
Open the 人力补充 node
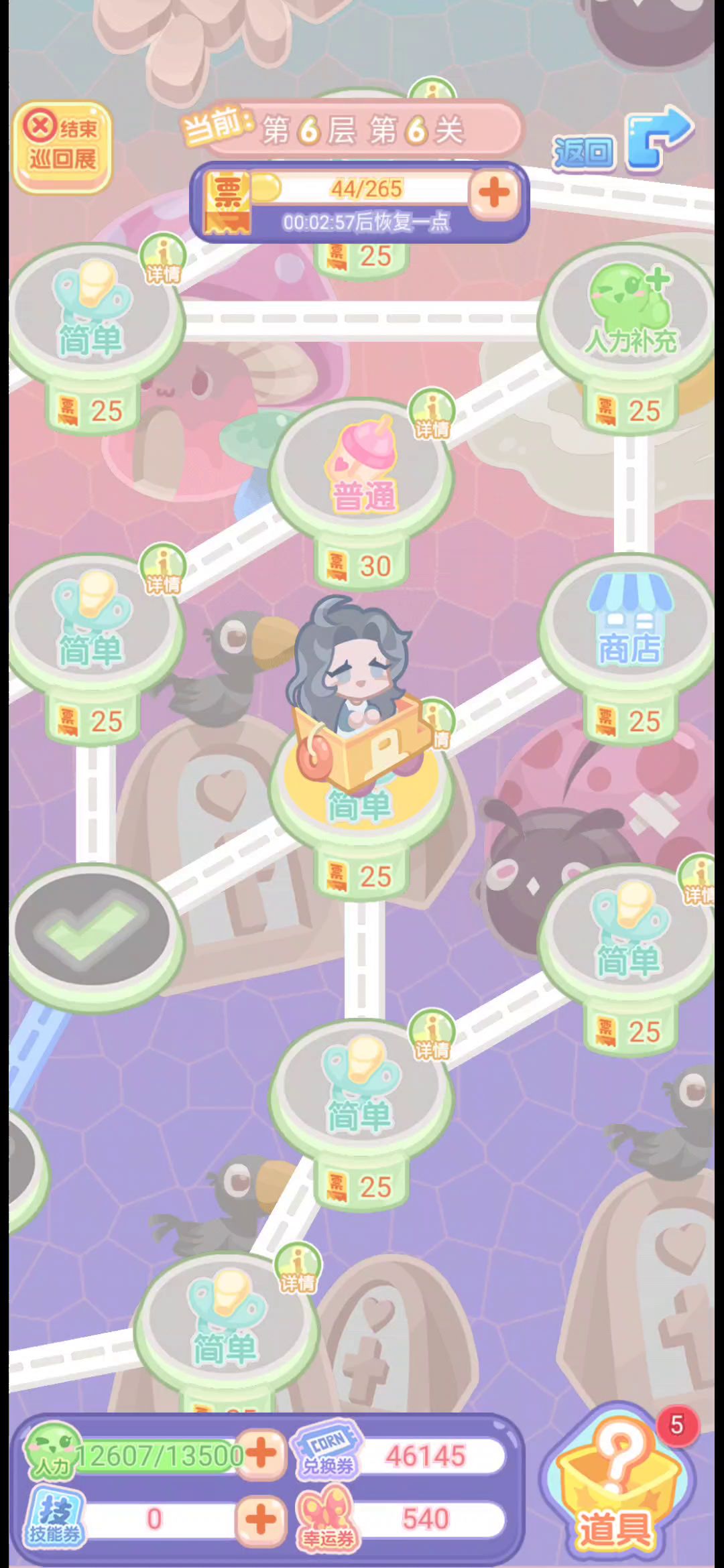627,315
